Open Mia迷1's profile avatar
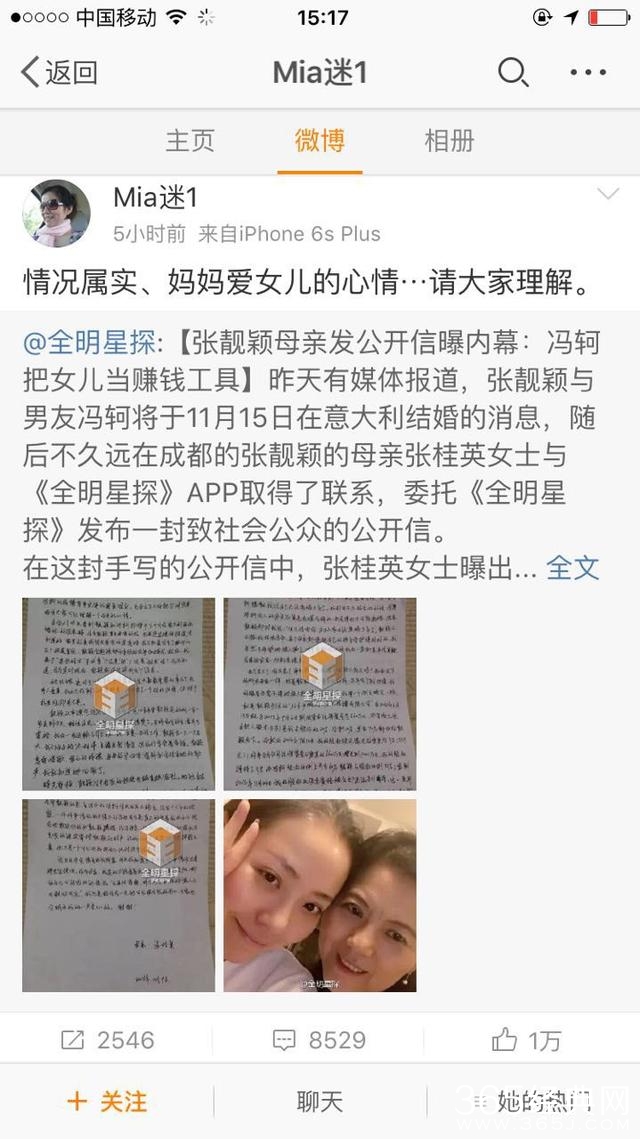The height and width of the screenshot is (1139, 640). (x=56, y=213)
